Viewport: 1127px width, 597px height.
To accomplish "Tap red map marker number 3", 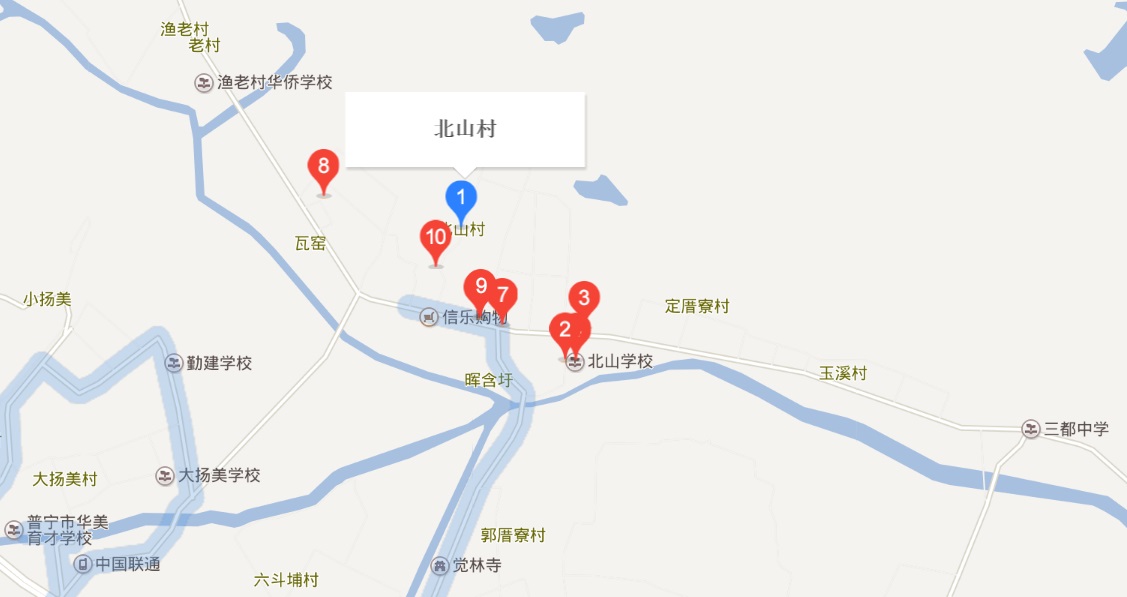I will 585,297.
